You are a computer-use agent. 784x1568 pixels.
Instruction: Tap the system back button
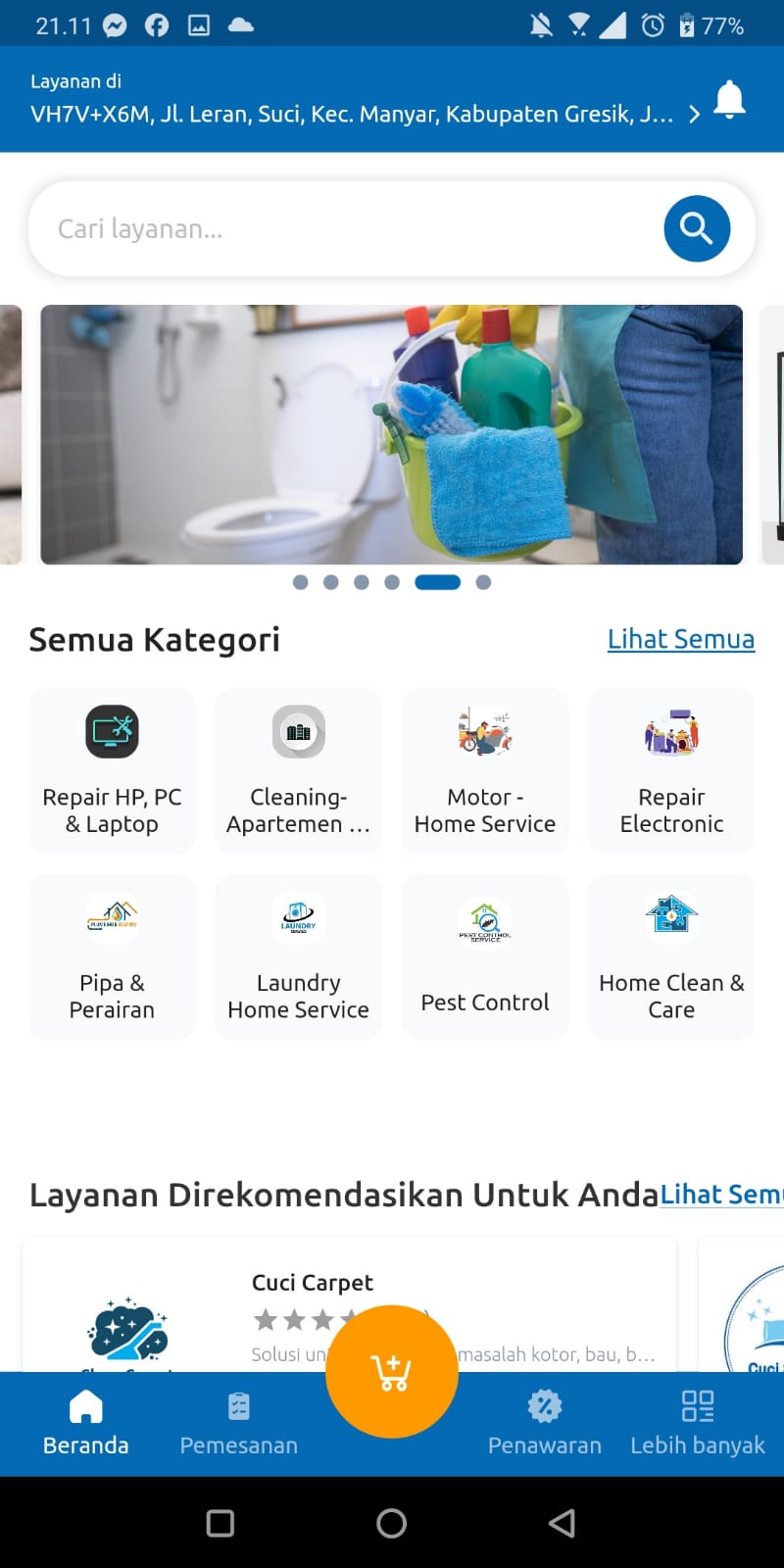[x=562, y=1523]
